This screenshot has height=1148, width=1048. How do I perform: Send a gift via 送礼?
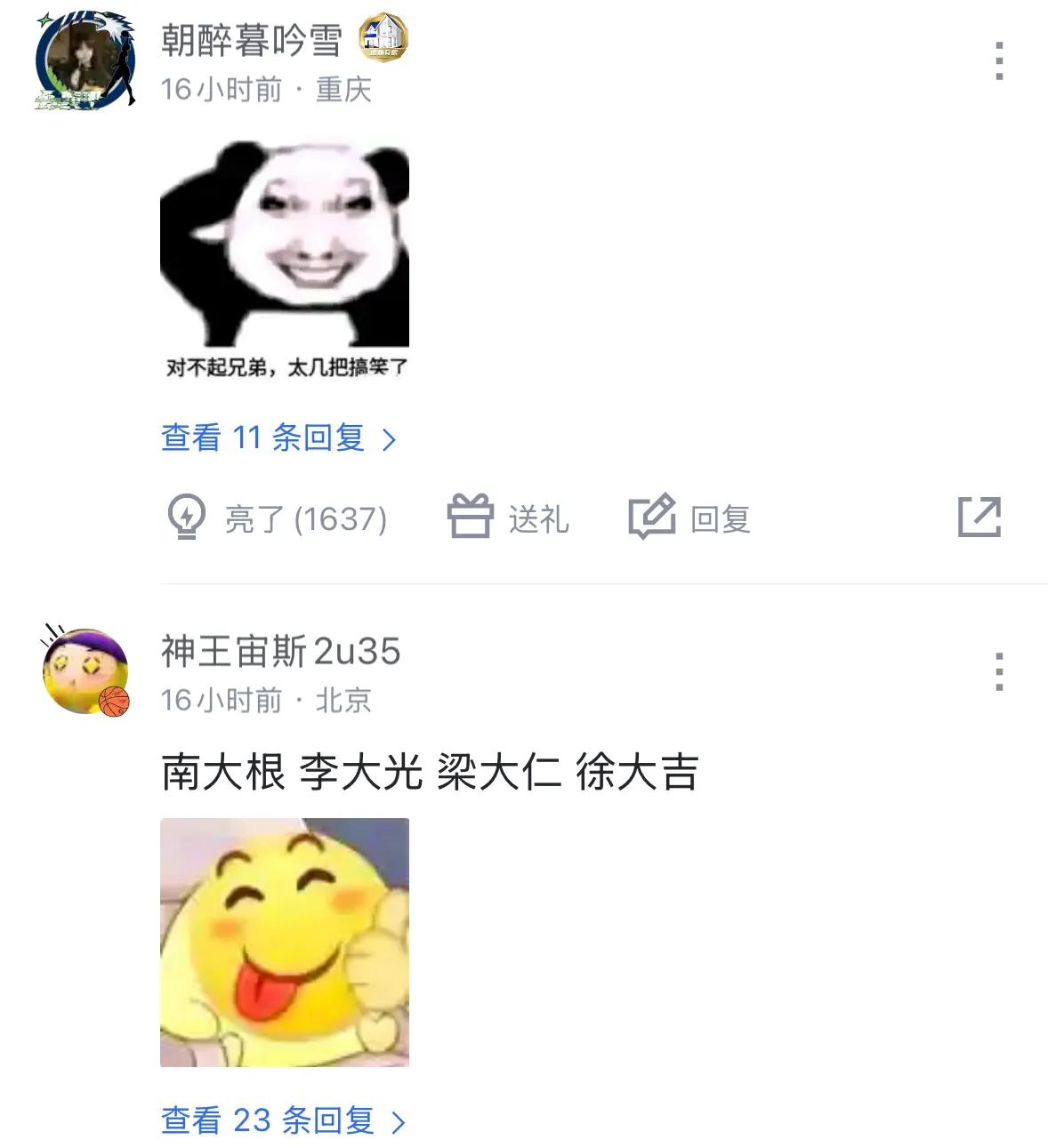(x=508, y=518)
